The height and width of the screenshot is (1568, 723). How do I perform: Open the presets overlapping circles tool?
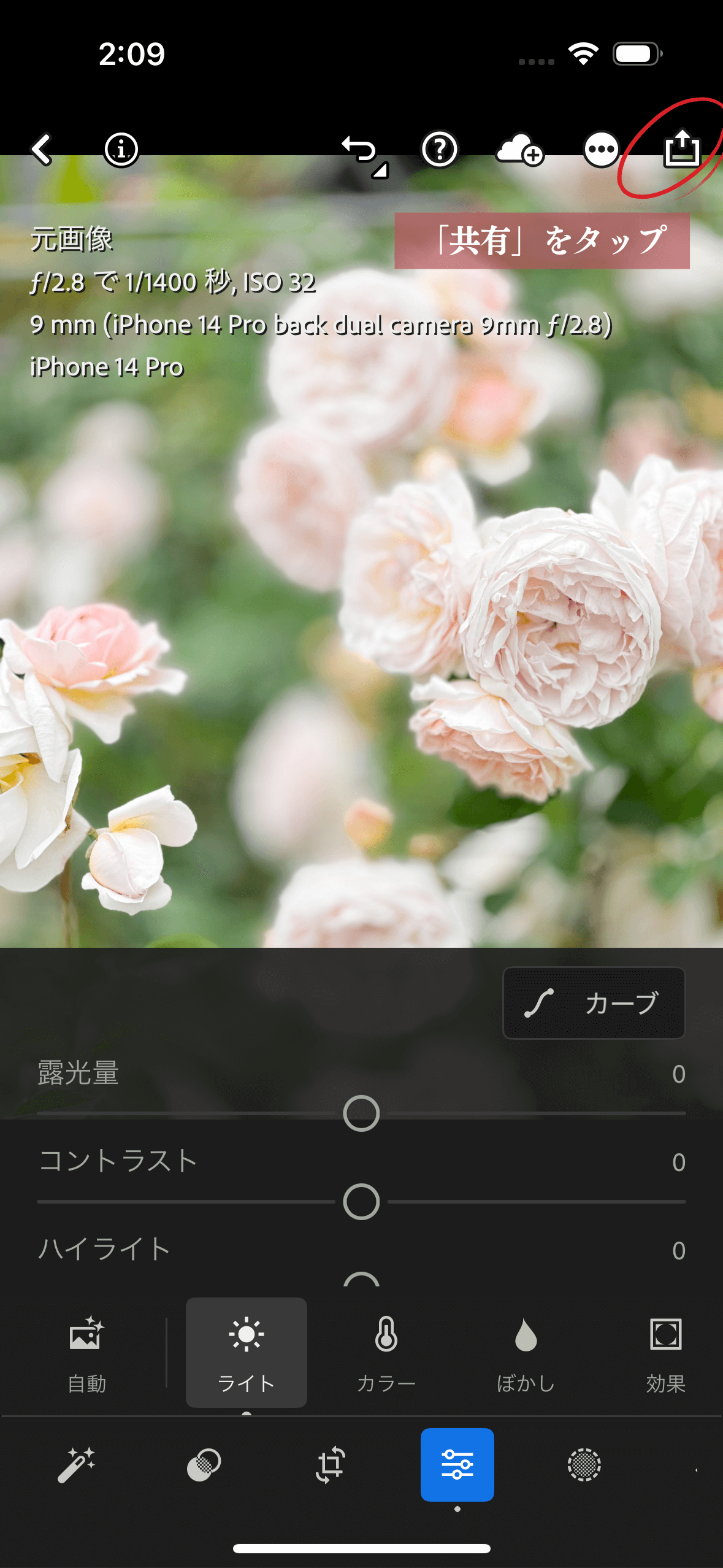(204, 1464)
